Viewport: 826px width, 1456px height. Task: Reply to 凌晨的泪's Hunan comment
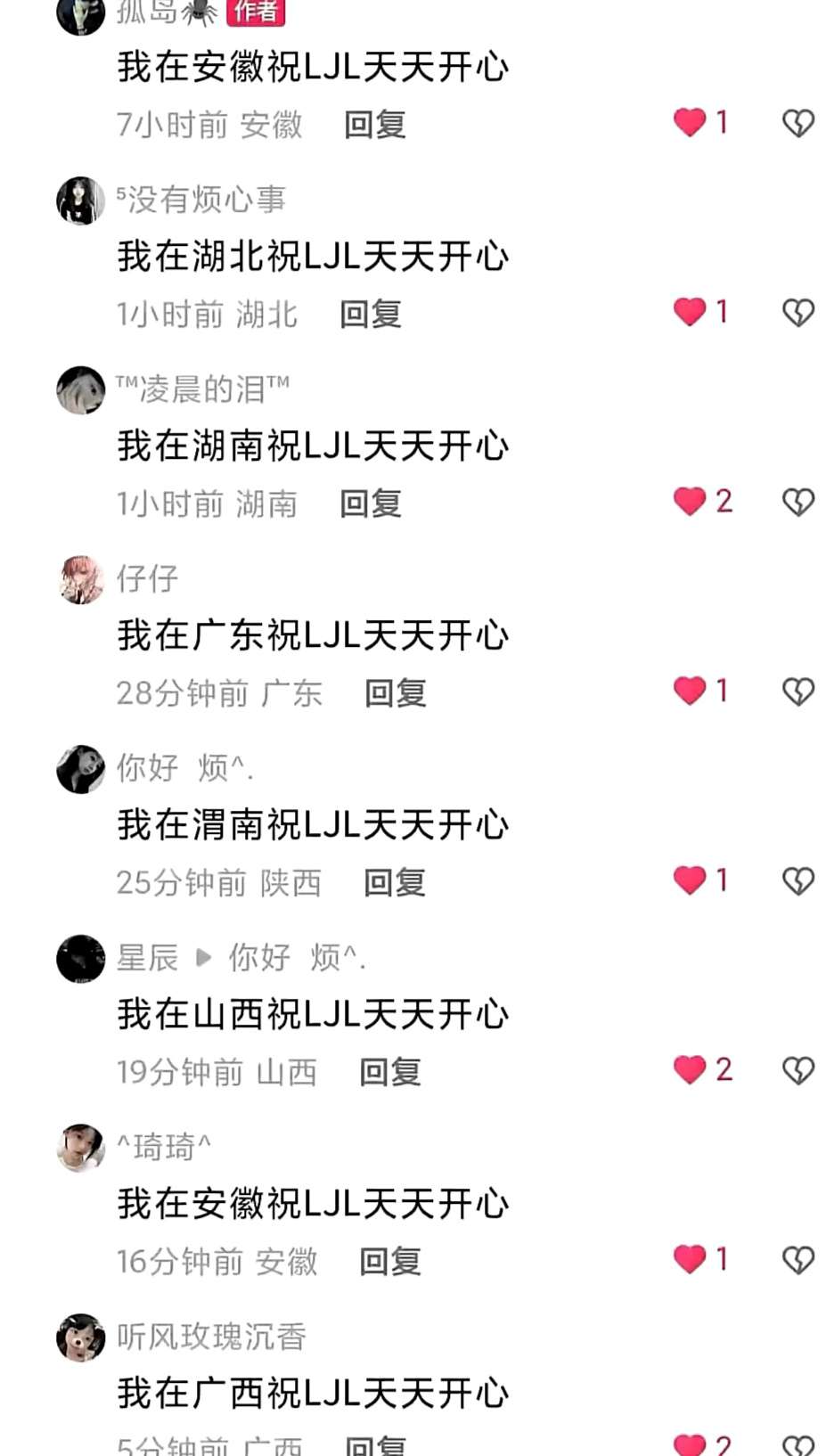[371, 503]
